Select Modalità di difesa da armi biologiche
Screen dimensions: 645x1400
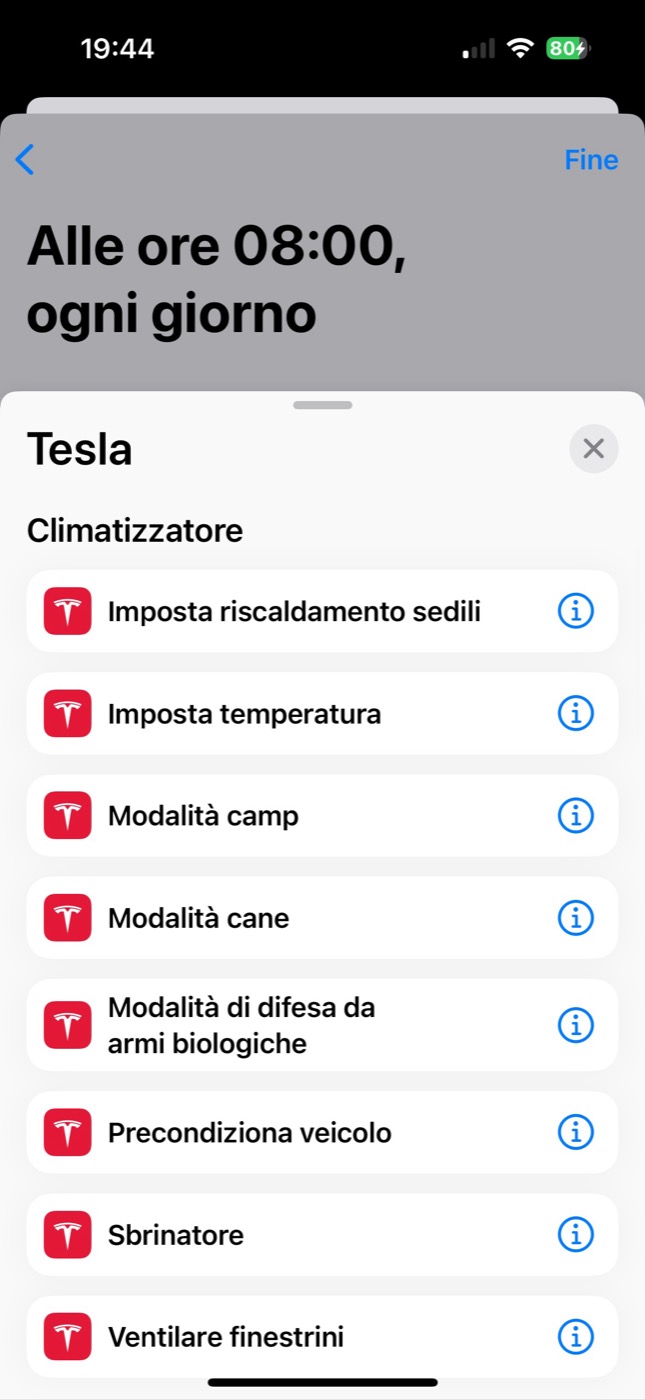tap(241, 1025)
